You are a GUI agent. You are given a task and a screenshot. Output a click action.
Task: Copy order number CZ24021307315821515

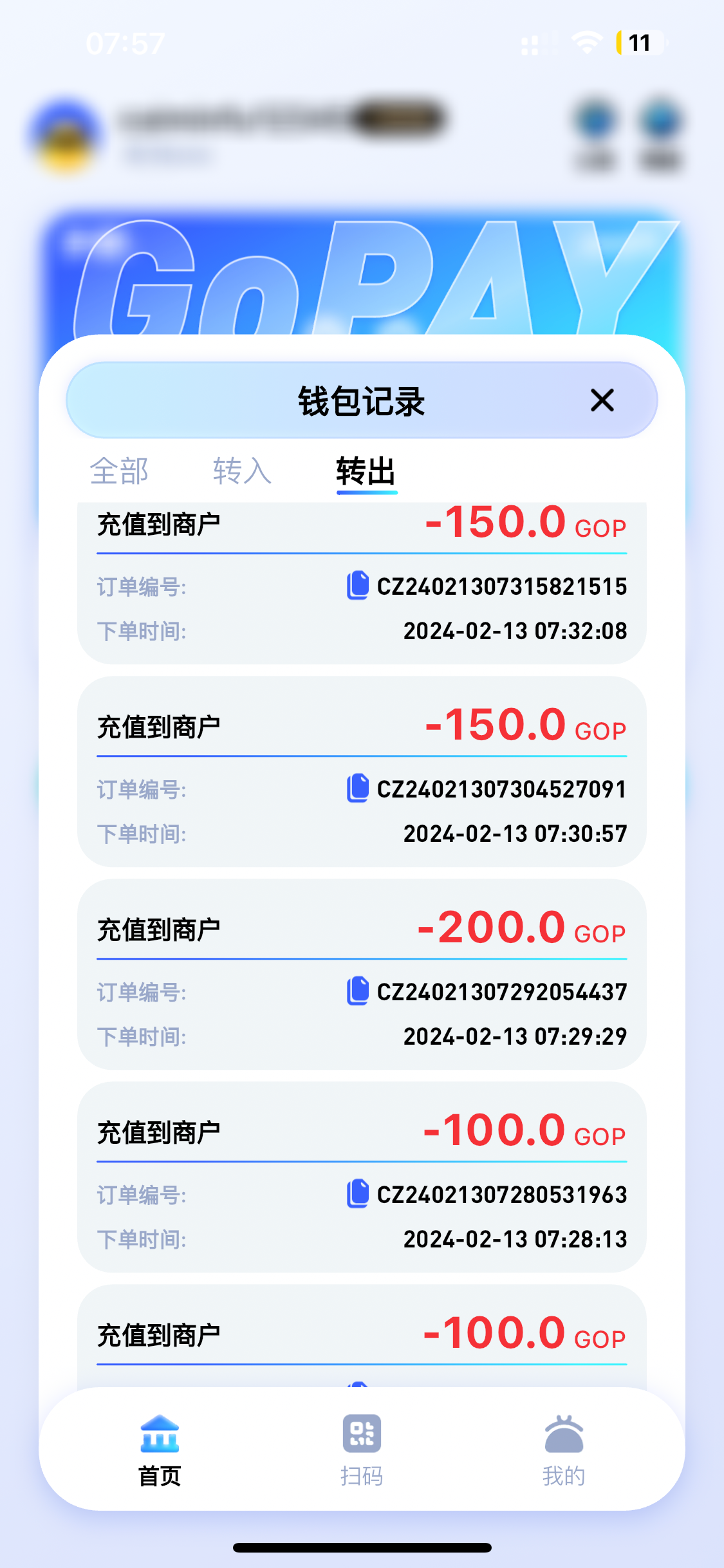tap(358, 586)
